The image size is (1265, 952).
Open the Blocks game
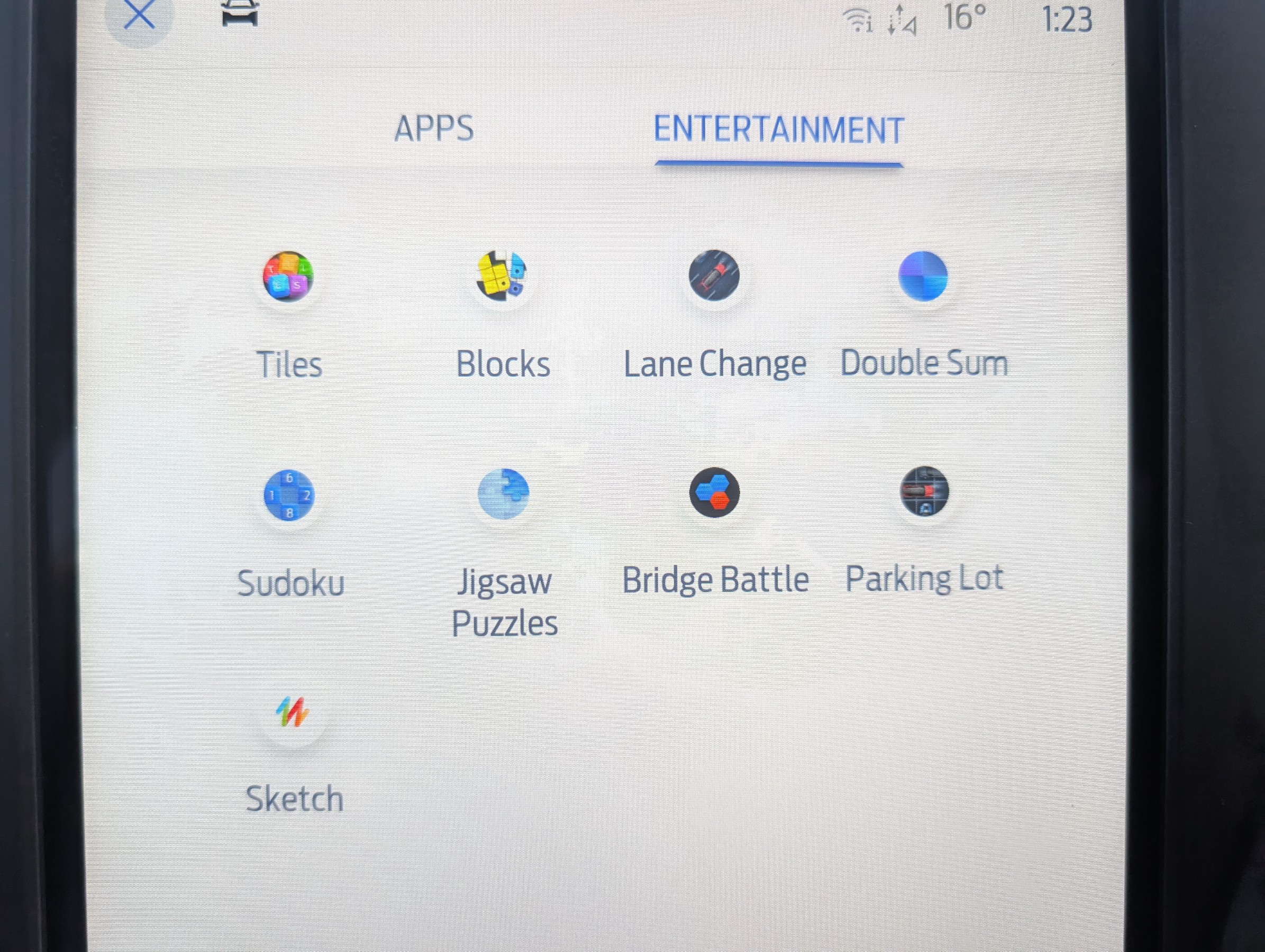502,277
